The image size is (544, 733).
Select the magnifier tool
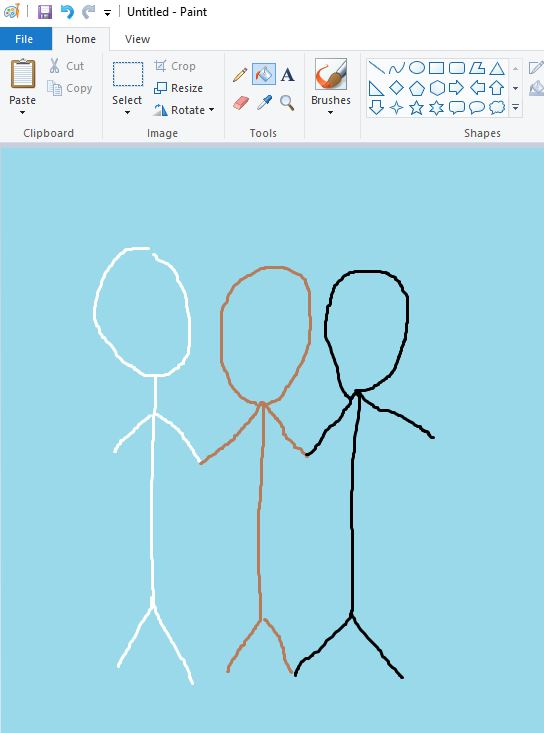tap(287, 102)
